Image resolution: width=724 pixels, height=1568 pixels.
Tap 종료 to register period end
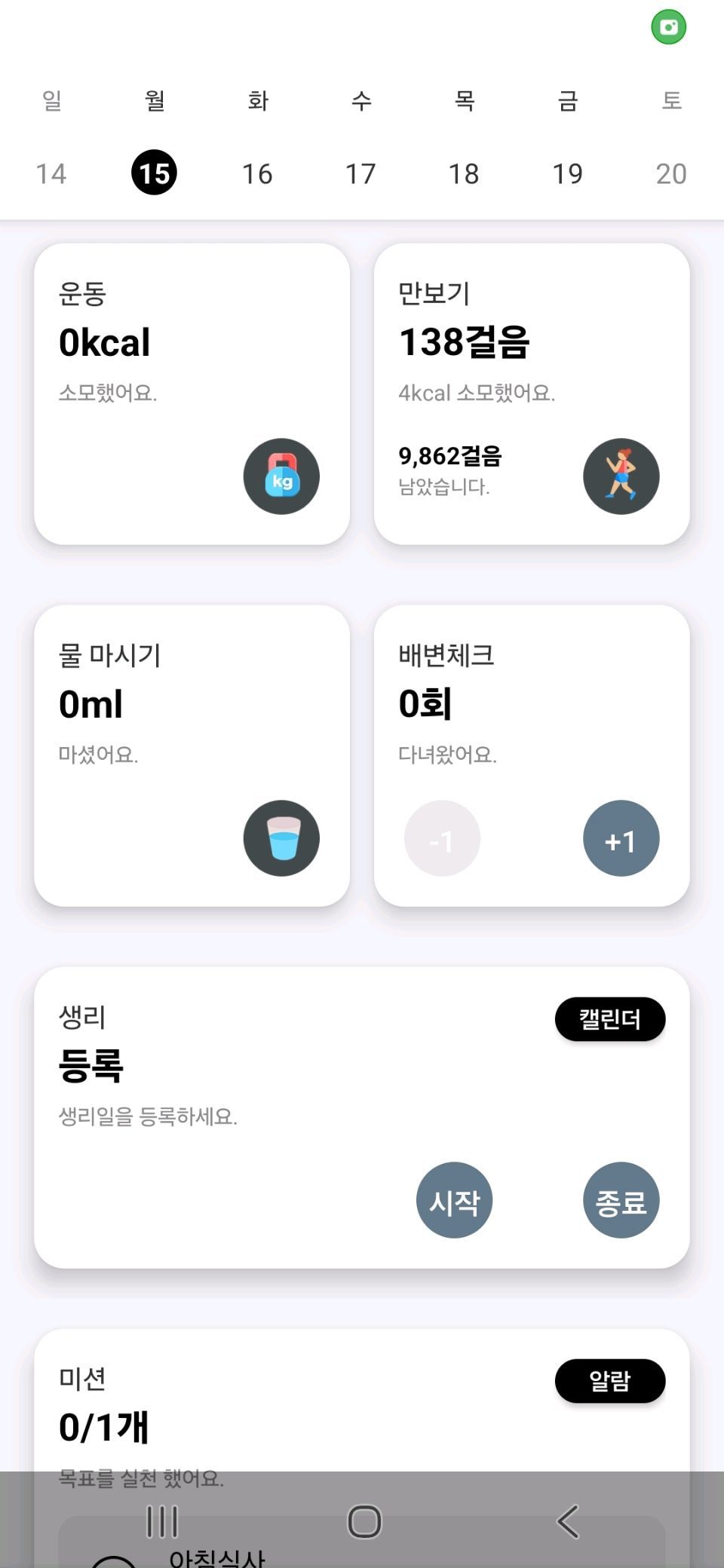tap(621, 1200)
